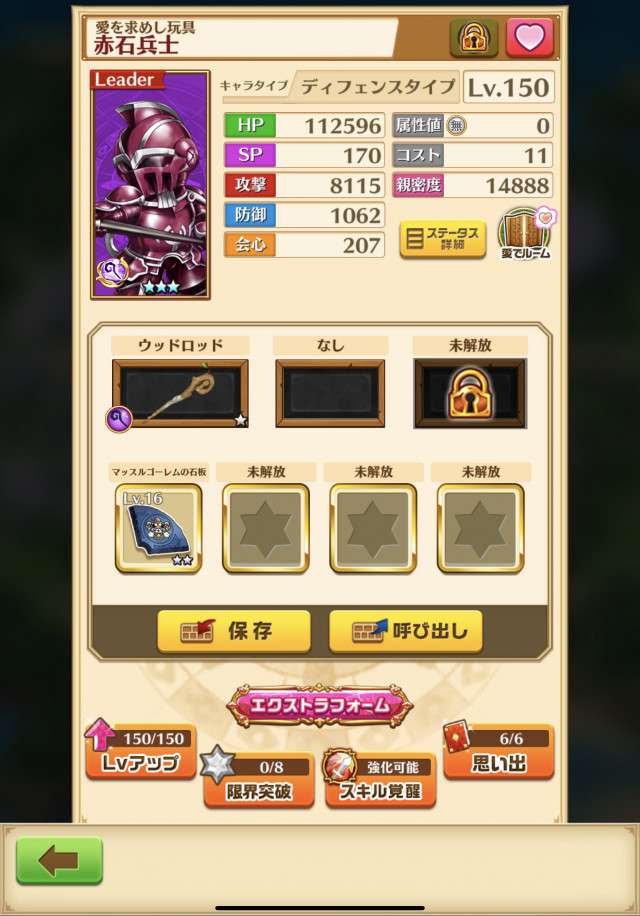
Task: Open ステータス詳細 status details
Action: (x=443, y=239)
